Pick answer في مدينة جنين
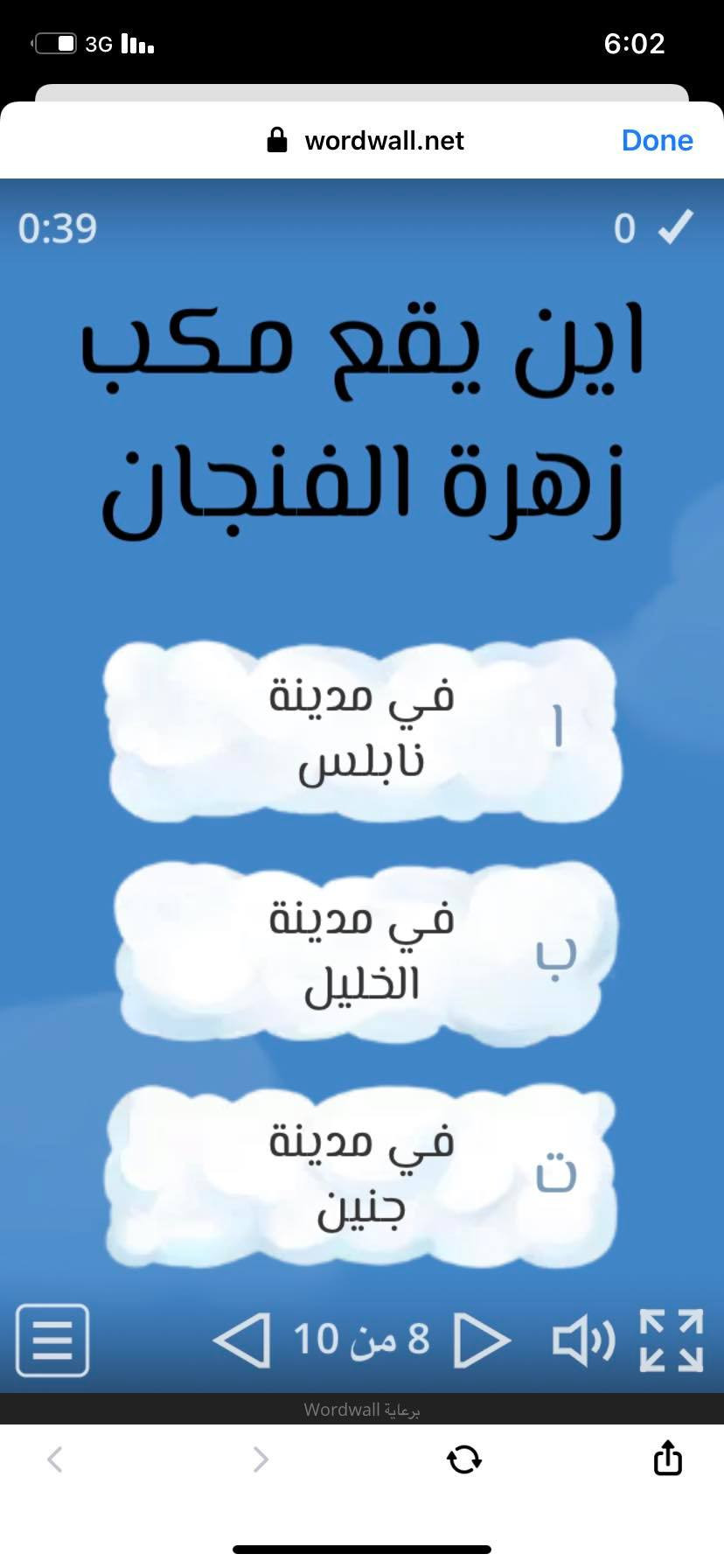This screenshot has height=1568, width=724. (x=362, y=1177)
